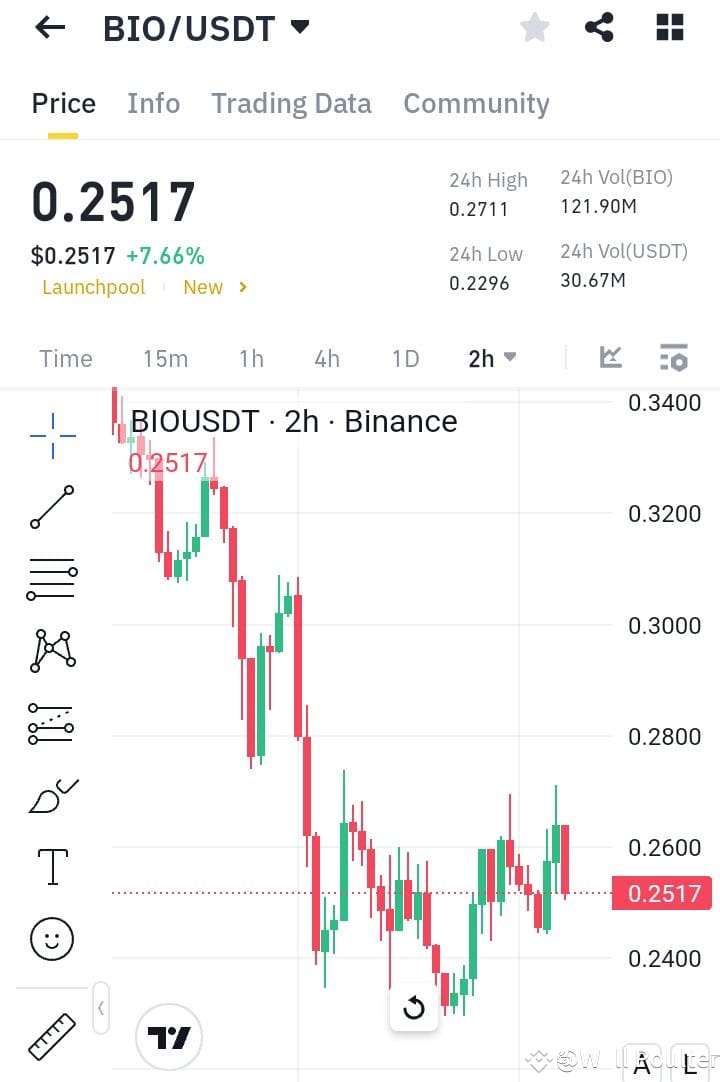This screenshot has width=720, height=1082.
Task: Open the emoji sticker tool
Action: 51,939
